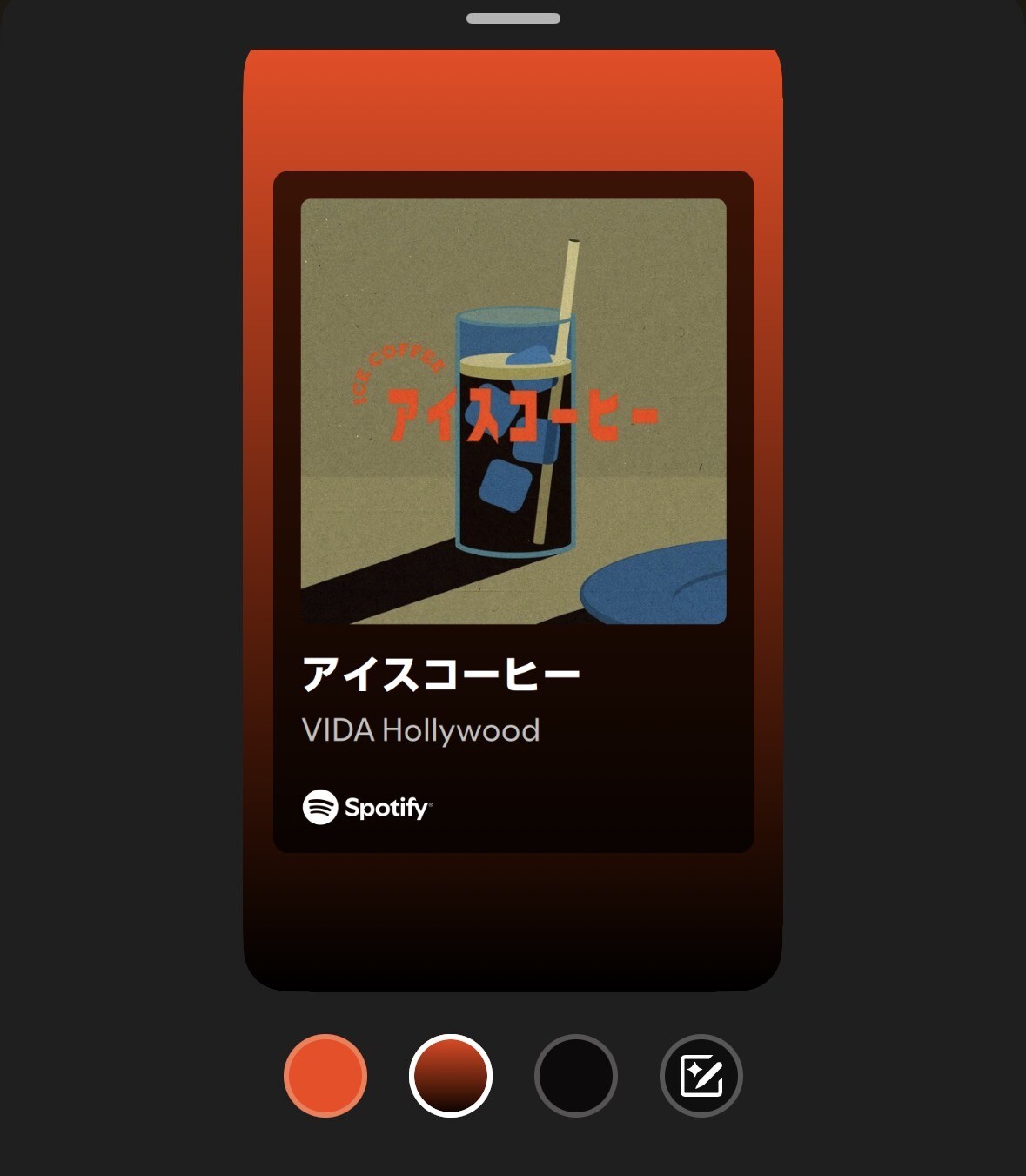The height and width of the screenshot is (1176, 1026).
Task: Pick the black background swatch
Action: [x=576, y=1076]
